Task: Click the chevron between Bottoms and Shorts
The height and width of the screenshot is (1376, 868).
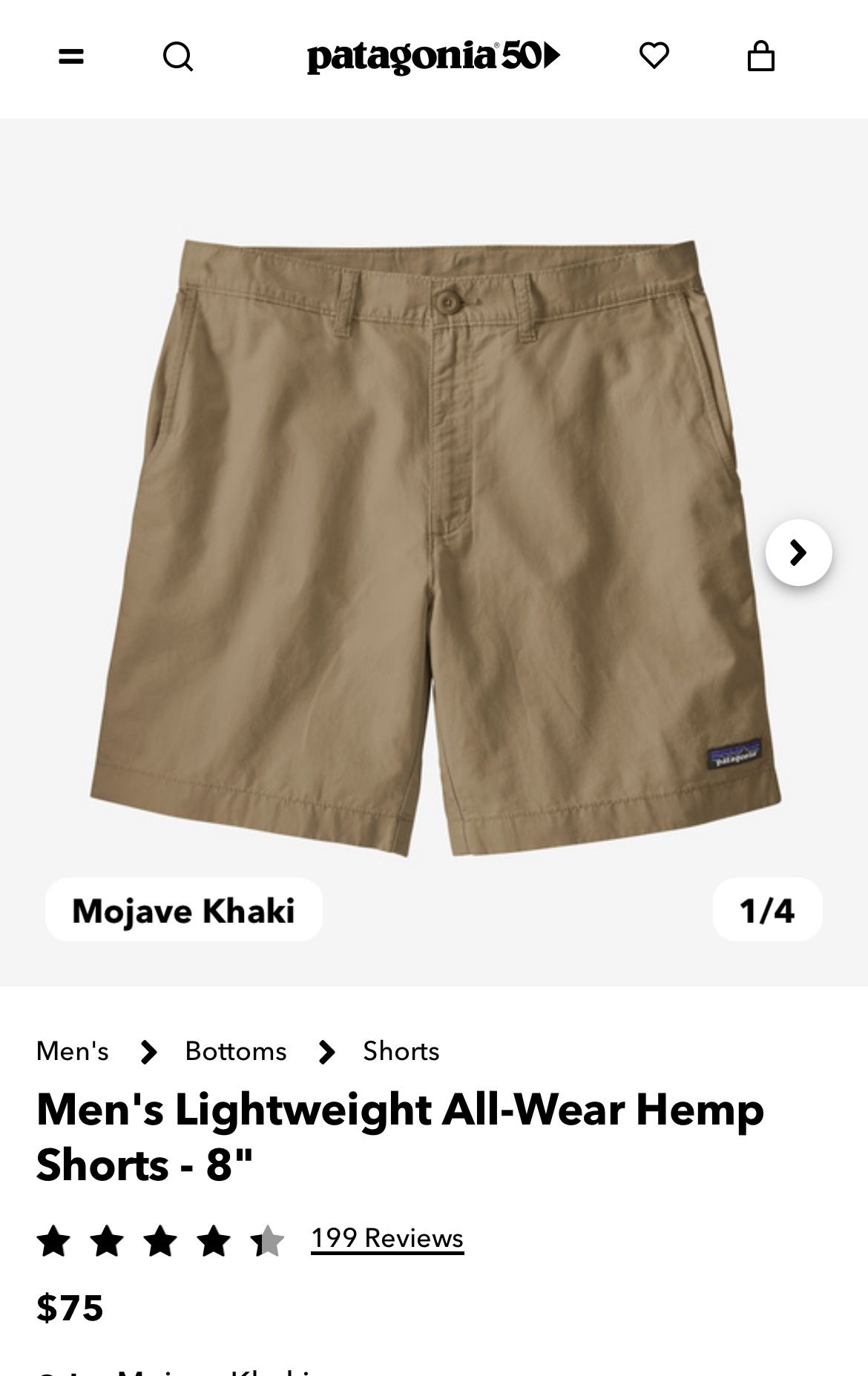Action: pos(326,1050)
